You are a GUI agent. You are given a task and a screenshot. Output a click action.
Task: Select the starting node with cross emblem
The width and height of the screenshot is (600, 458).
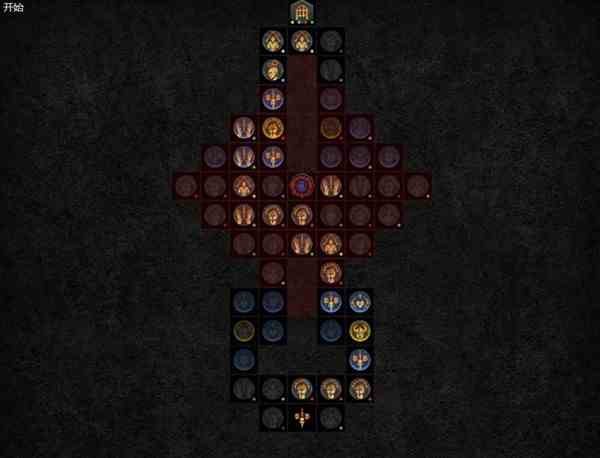point(302,418)
